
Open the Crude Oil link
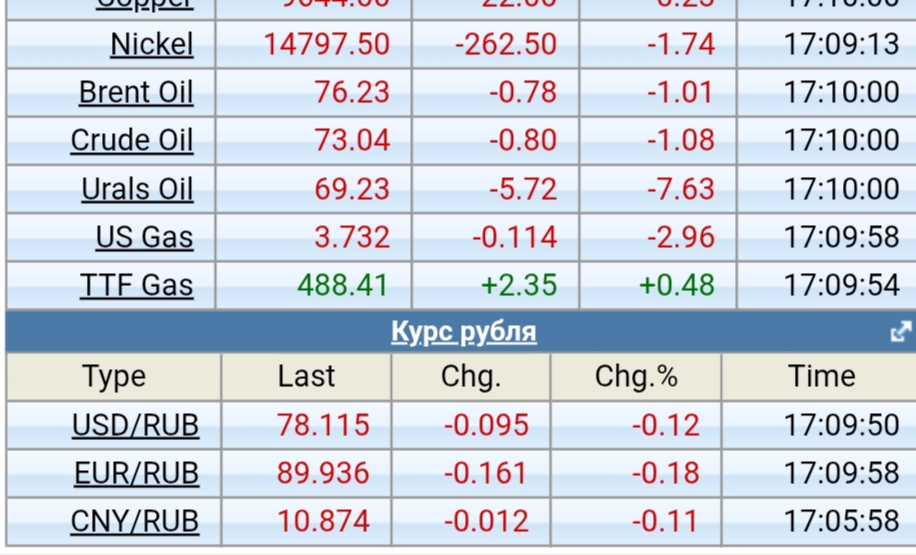click(132, 140)
